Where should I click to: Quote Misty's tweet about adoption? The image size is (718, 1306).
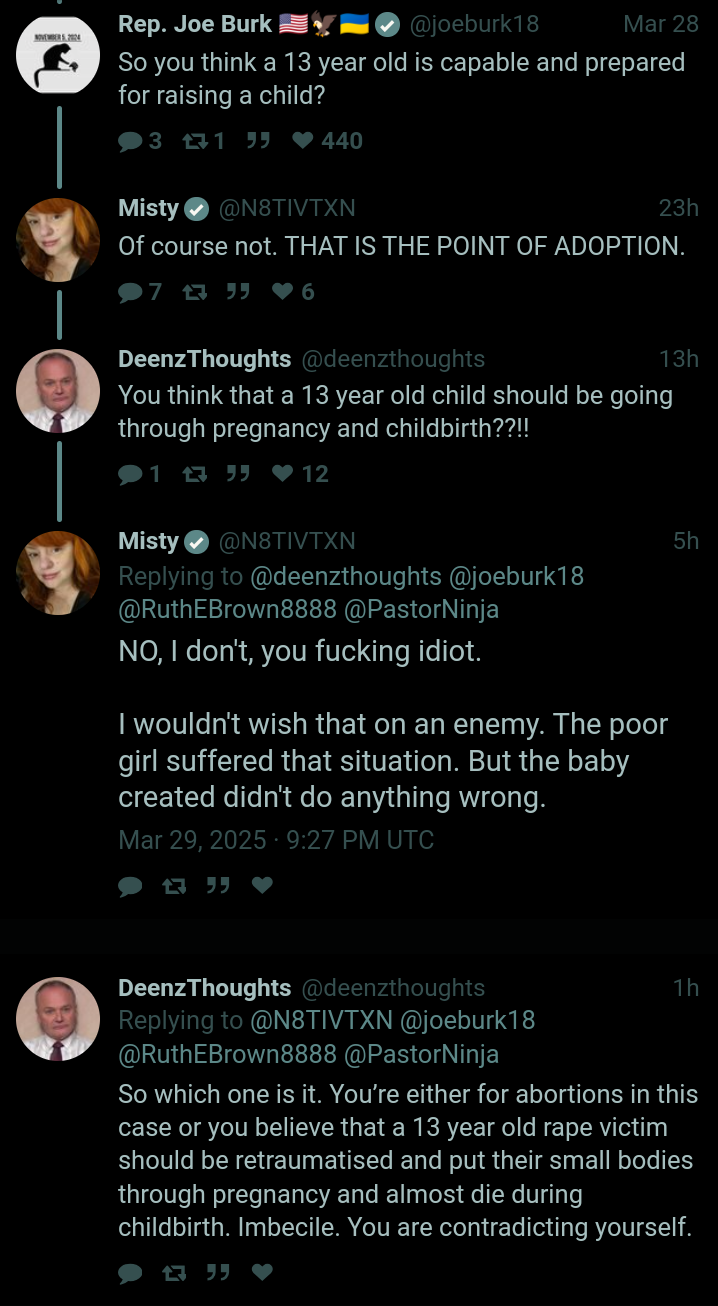coord(237,291)
